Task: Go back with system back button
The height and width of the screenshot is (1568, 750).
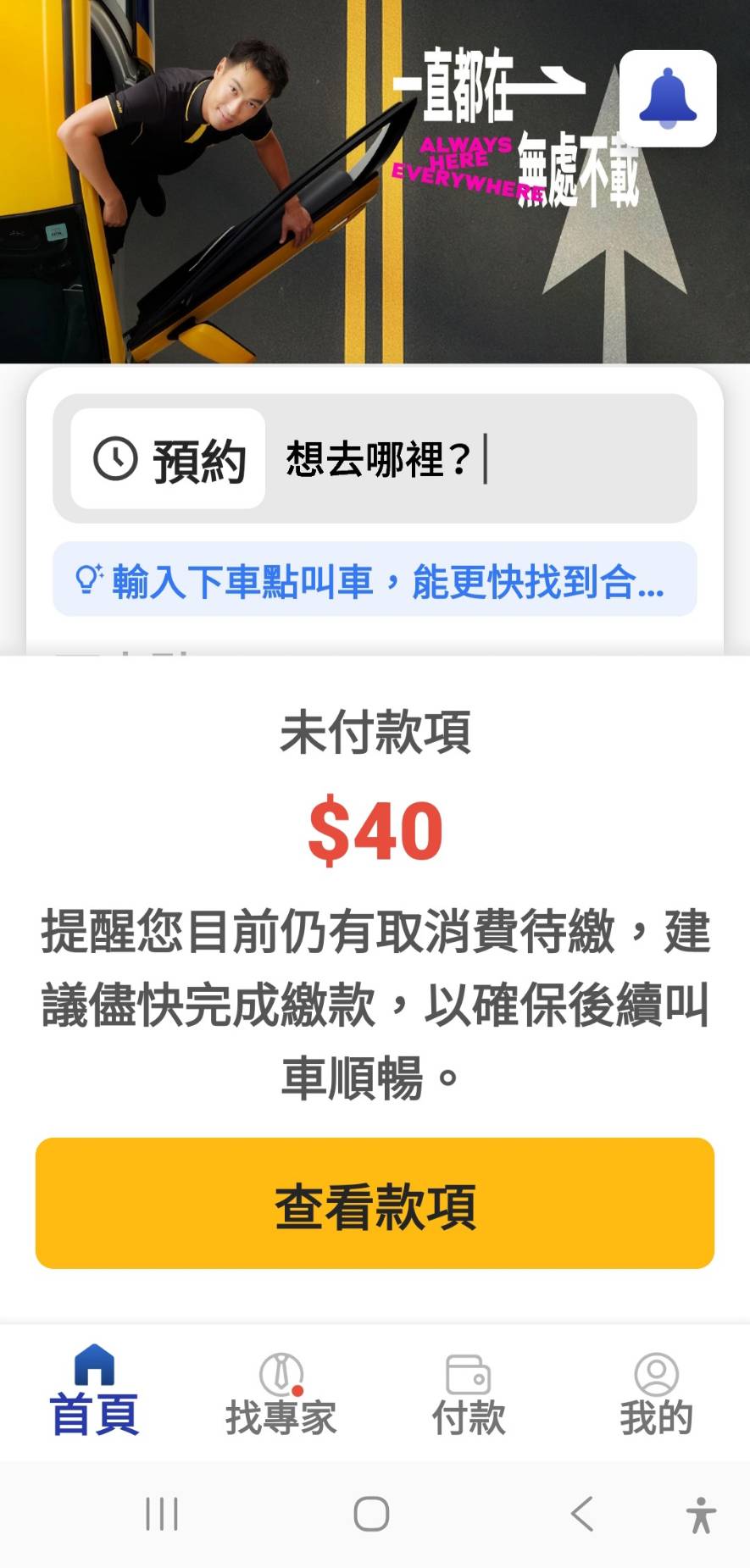Action: click(582, 1514)
